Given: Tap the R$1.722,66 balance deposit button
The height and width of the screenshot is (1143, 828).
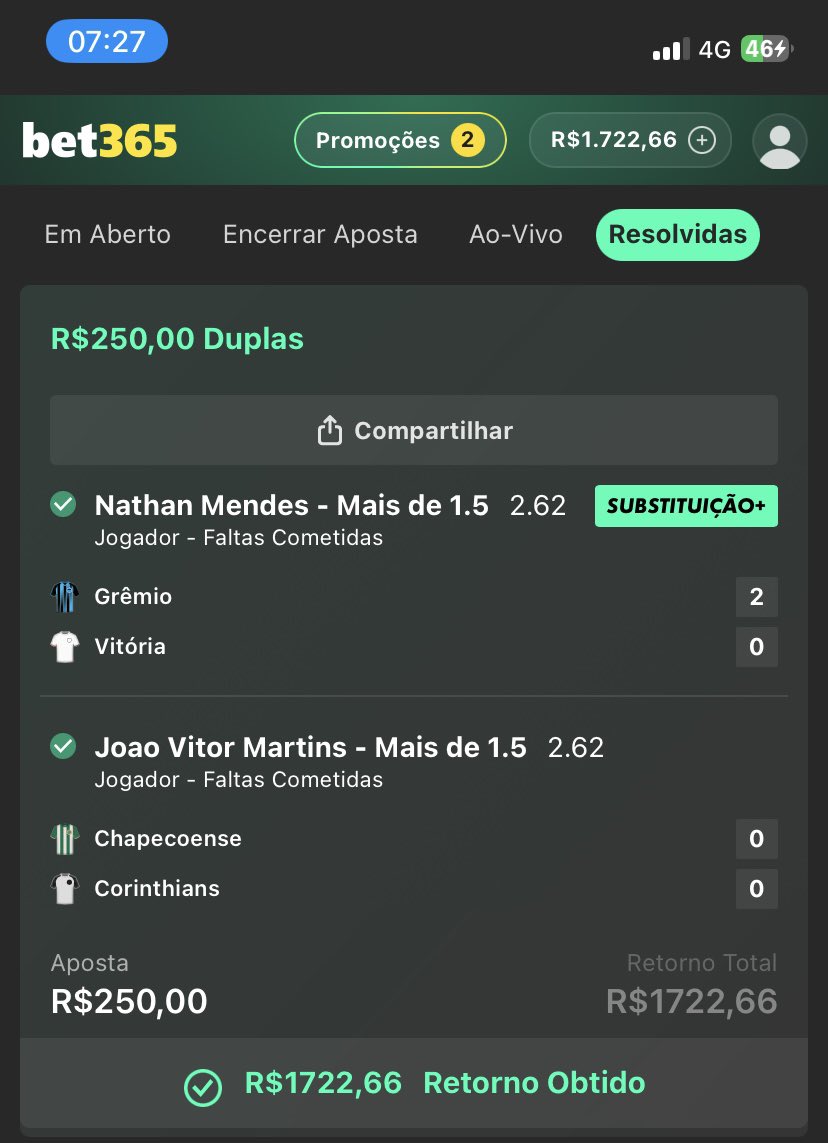Looking at the screenshot, I should [x=630, y=140].
